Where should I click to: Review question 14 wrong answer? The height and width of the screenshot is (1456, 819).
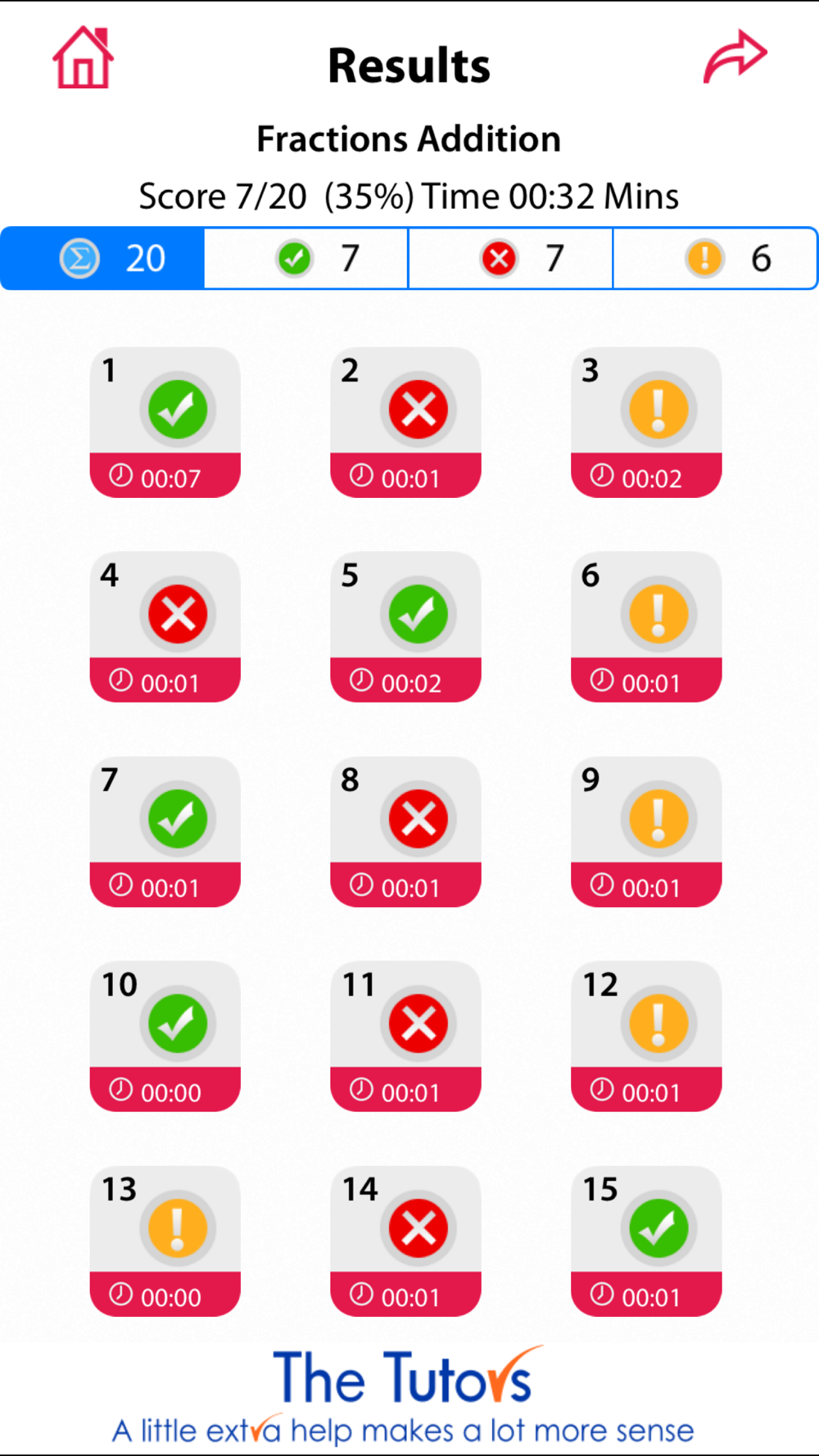click(x=405, y=1241)
